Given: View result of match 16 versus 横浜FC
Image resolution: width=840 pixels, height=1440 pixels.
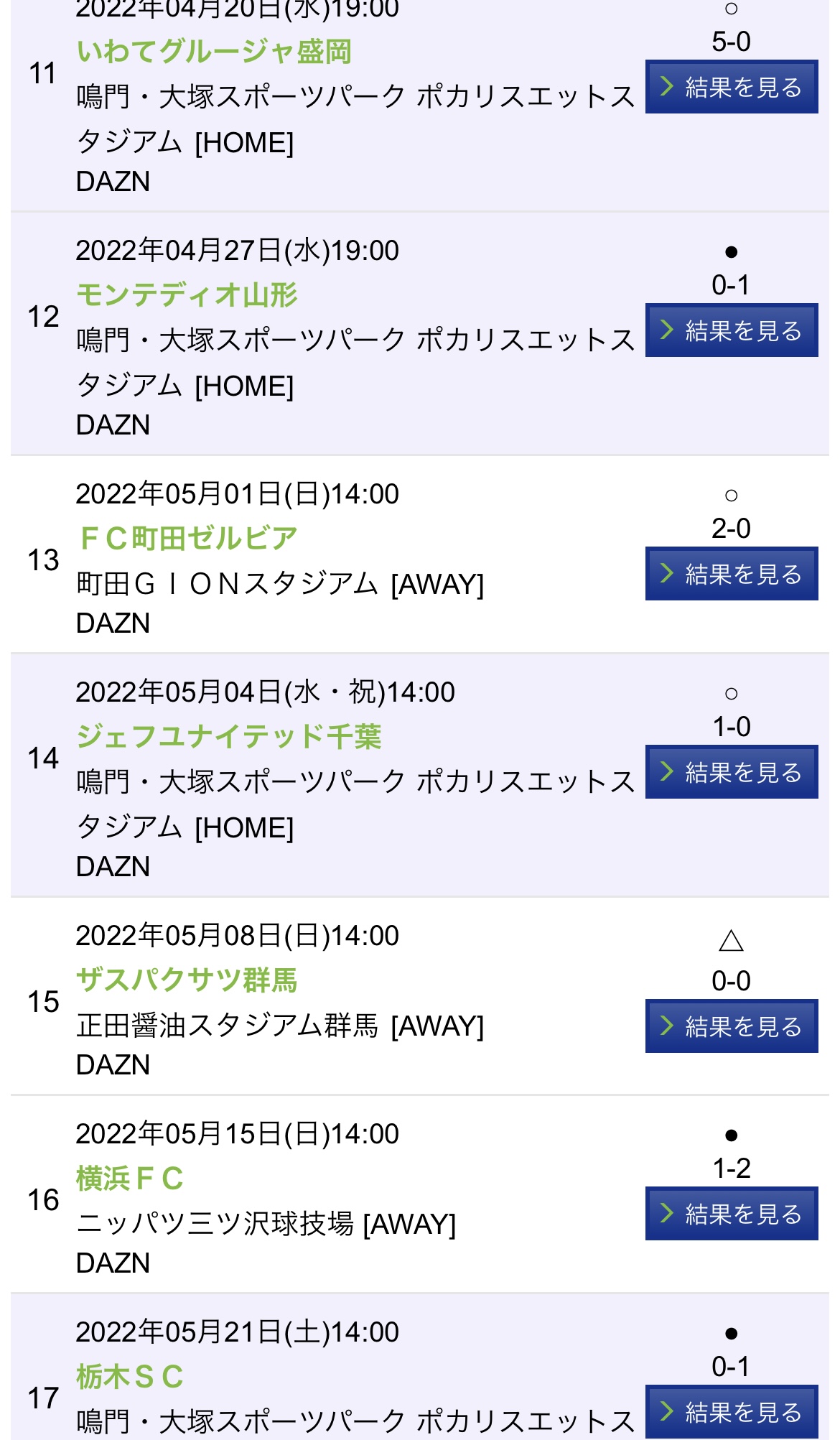Looking at the screenshot, I should pos(731,1214).
